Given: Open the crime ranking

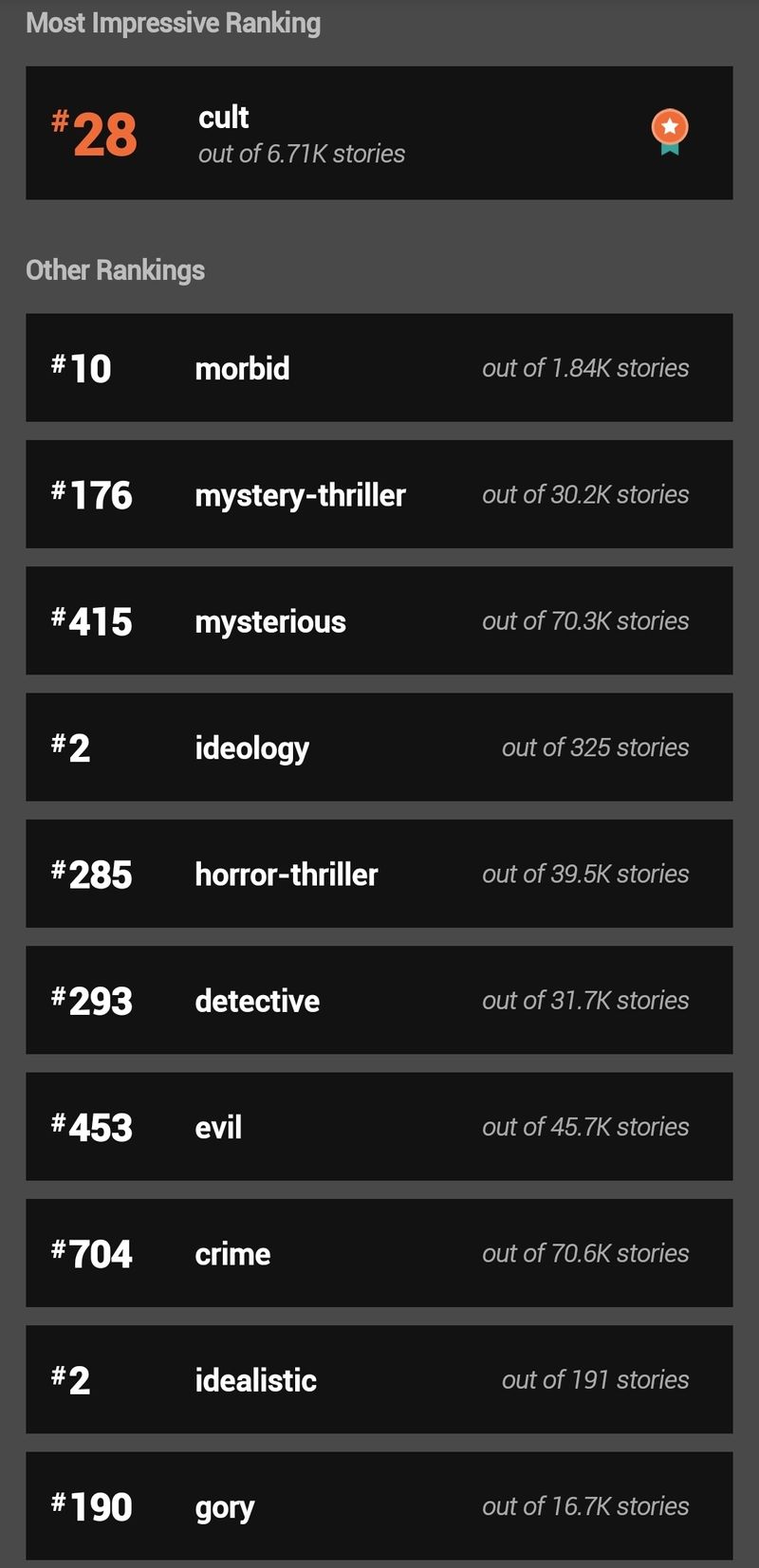Looking at the screenshot, I should click(379, 1253).
